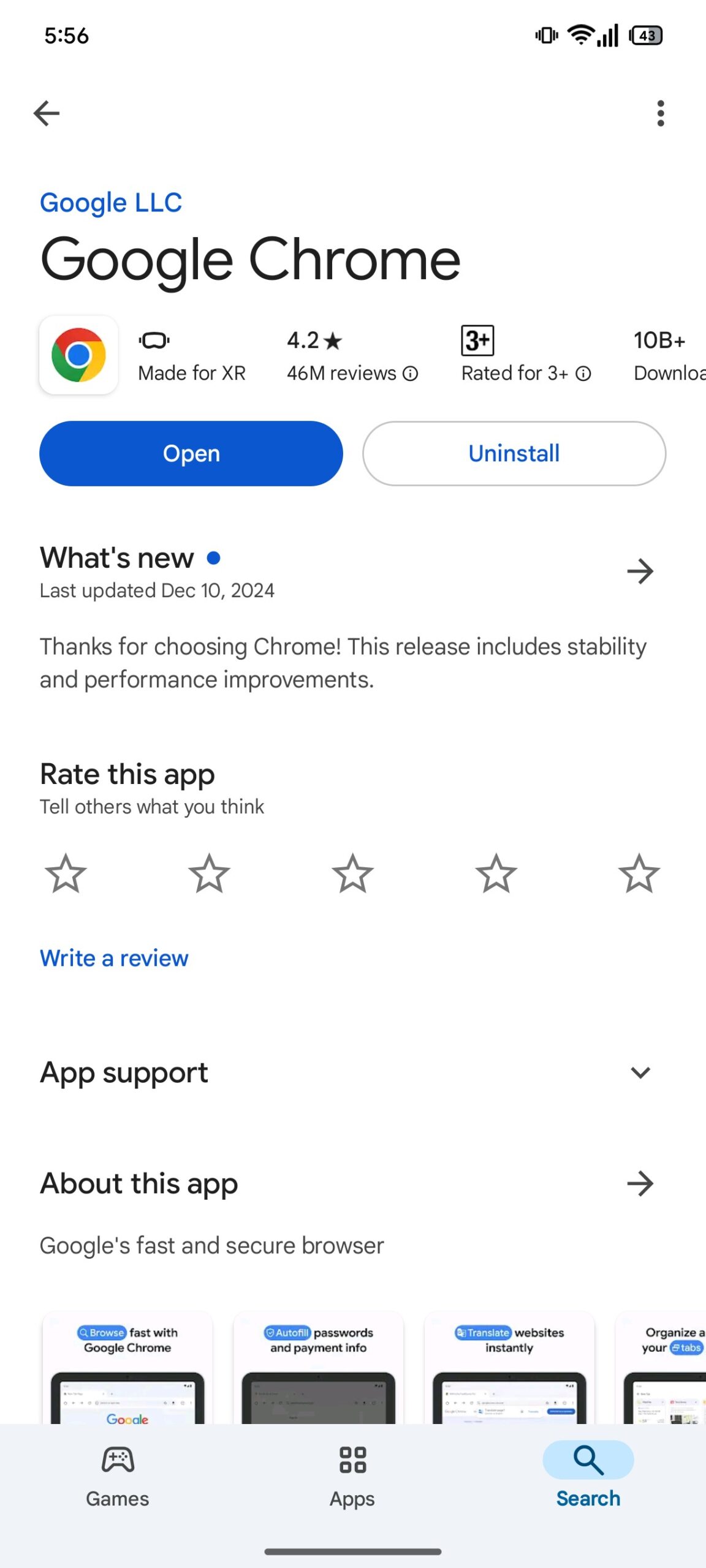706x1568 pixels.
Task: Rate the app one star
Action: 66,873
